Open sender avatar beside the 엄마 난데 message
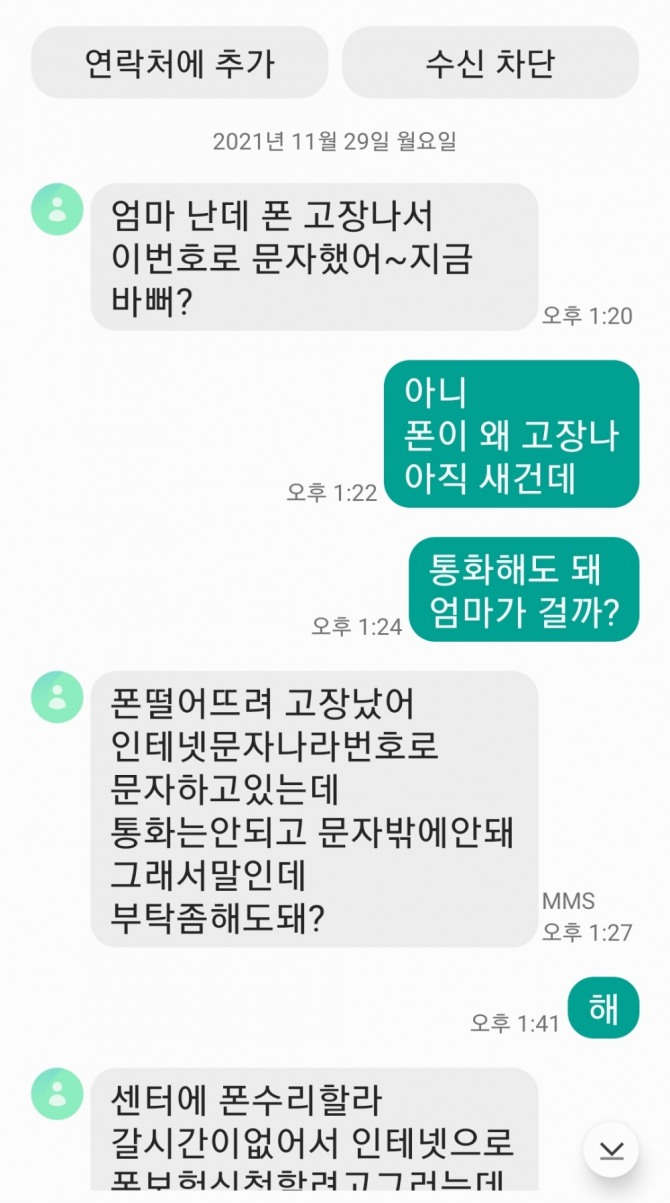 point(57,209)
